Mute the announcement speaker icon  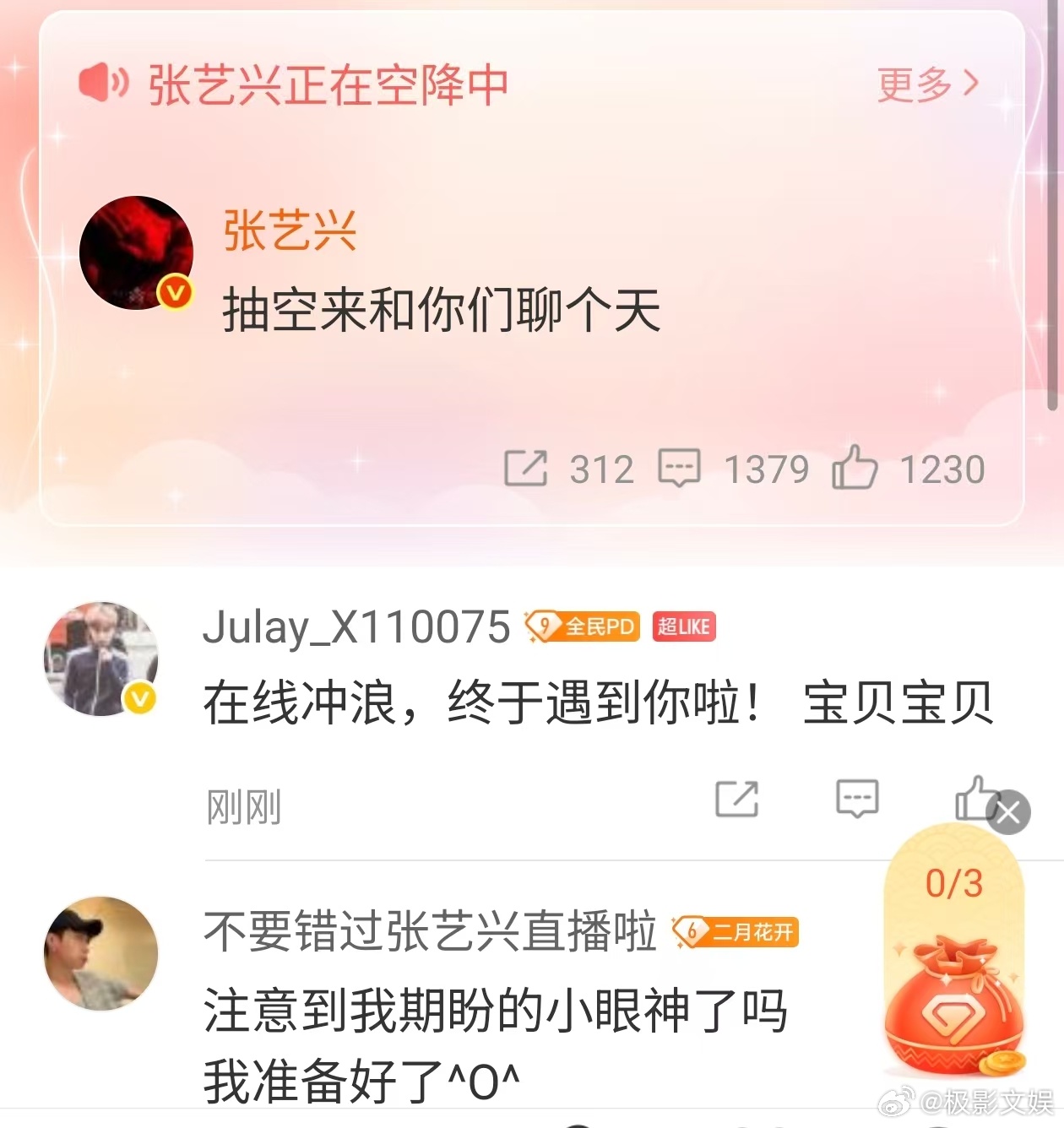pyautogui.click(x=104, y=82)
